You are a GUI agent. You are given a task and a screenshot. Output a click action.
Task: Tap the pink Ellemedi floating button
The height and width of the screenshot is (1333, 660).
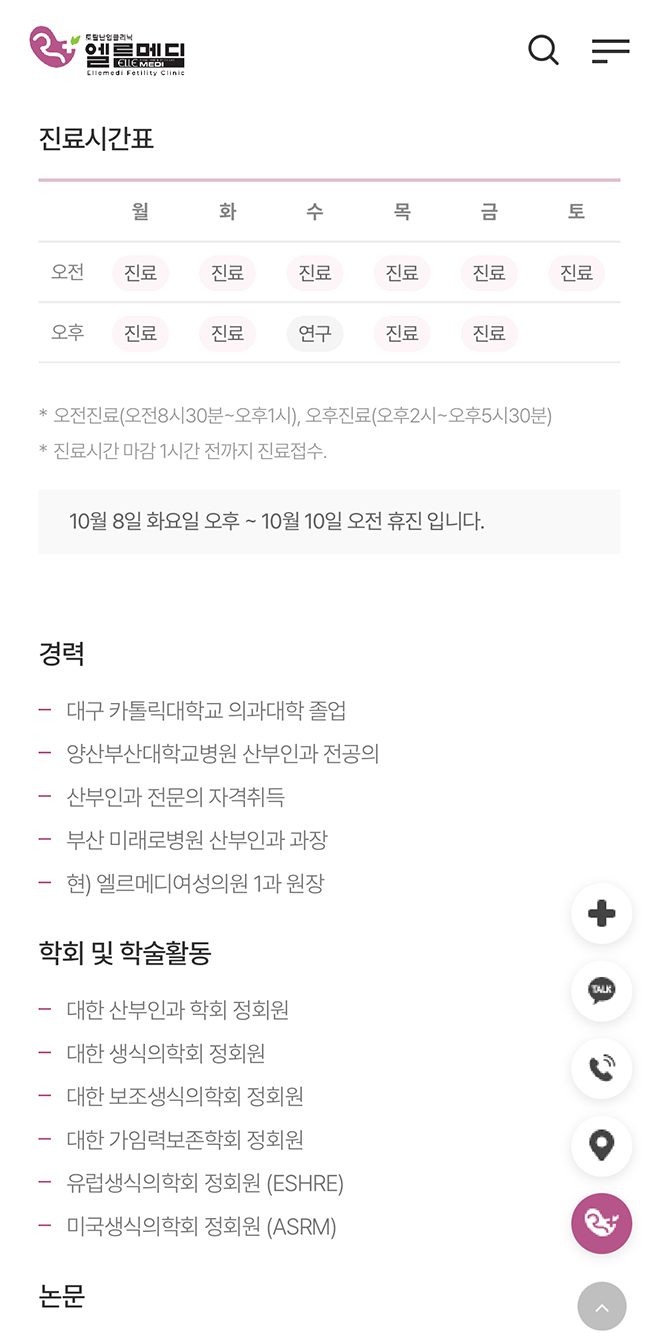(601, 1223)
